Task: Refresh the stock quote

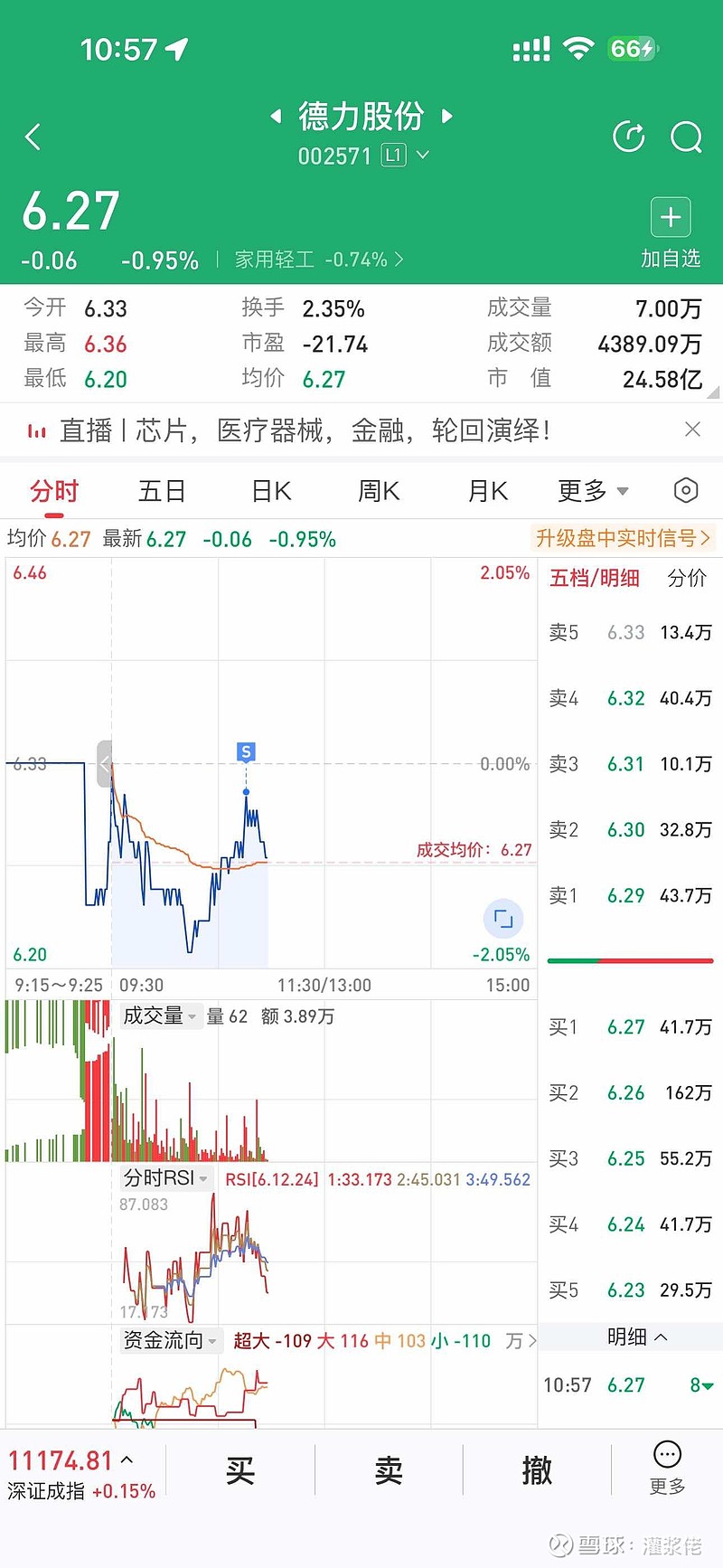Action: click(x=629, y=137)
